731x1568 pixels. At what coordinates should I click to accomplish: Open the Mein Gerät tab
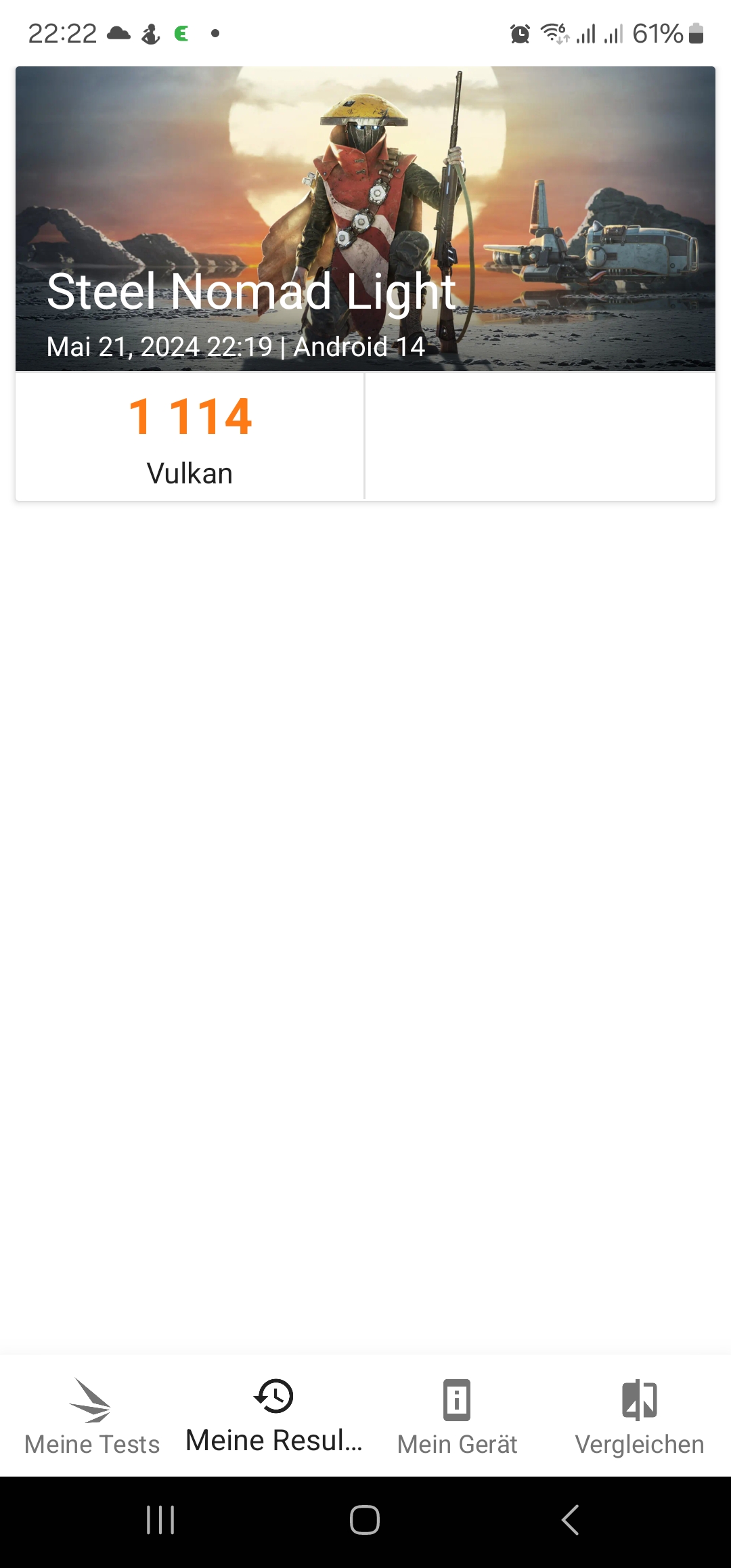(x=457, y=1416)
